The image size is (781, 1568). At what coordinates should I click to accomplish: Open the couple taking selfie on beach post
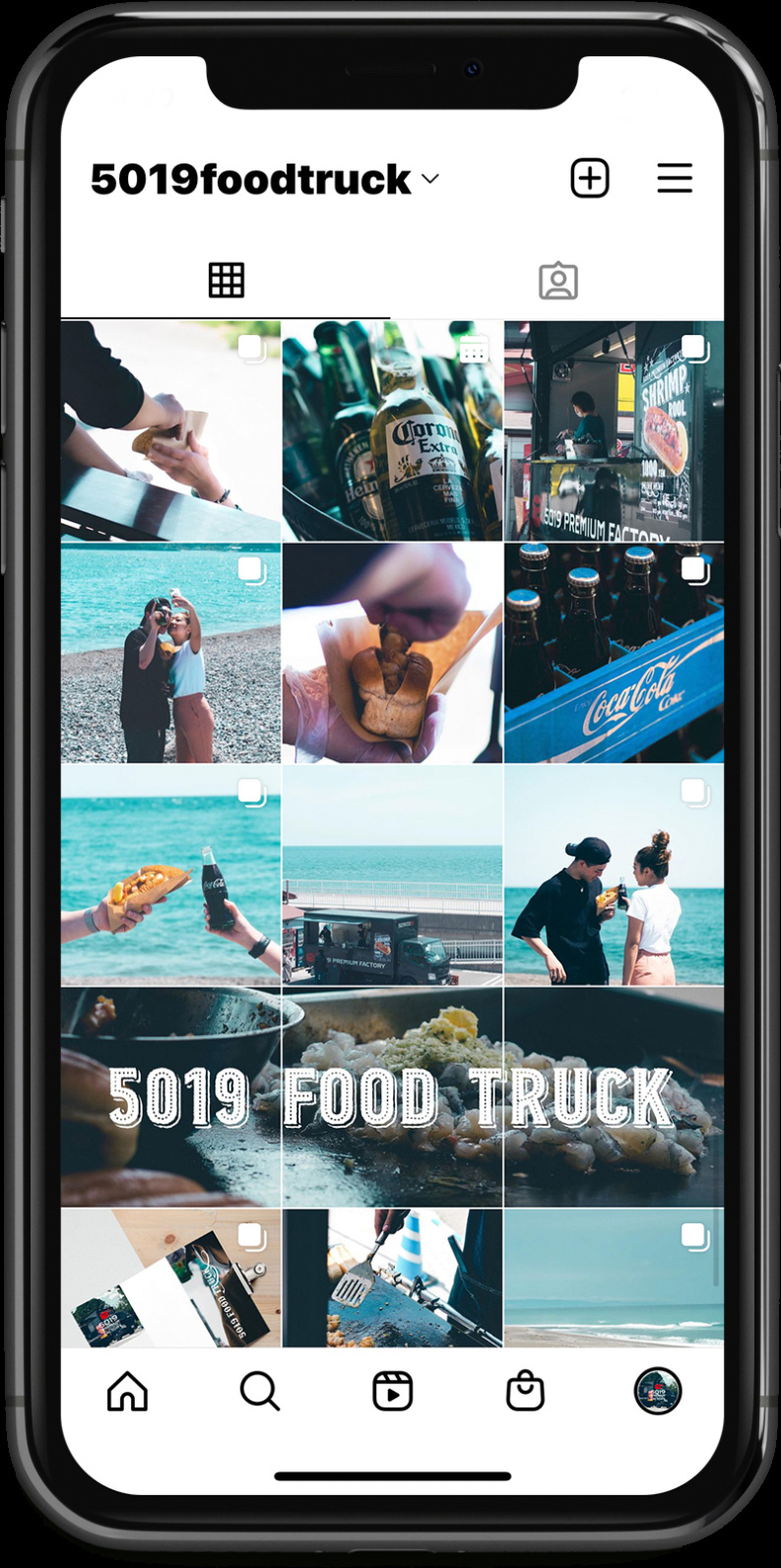point(170,653)
